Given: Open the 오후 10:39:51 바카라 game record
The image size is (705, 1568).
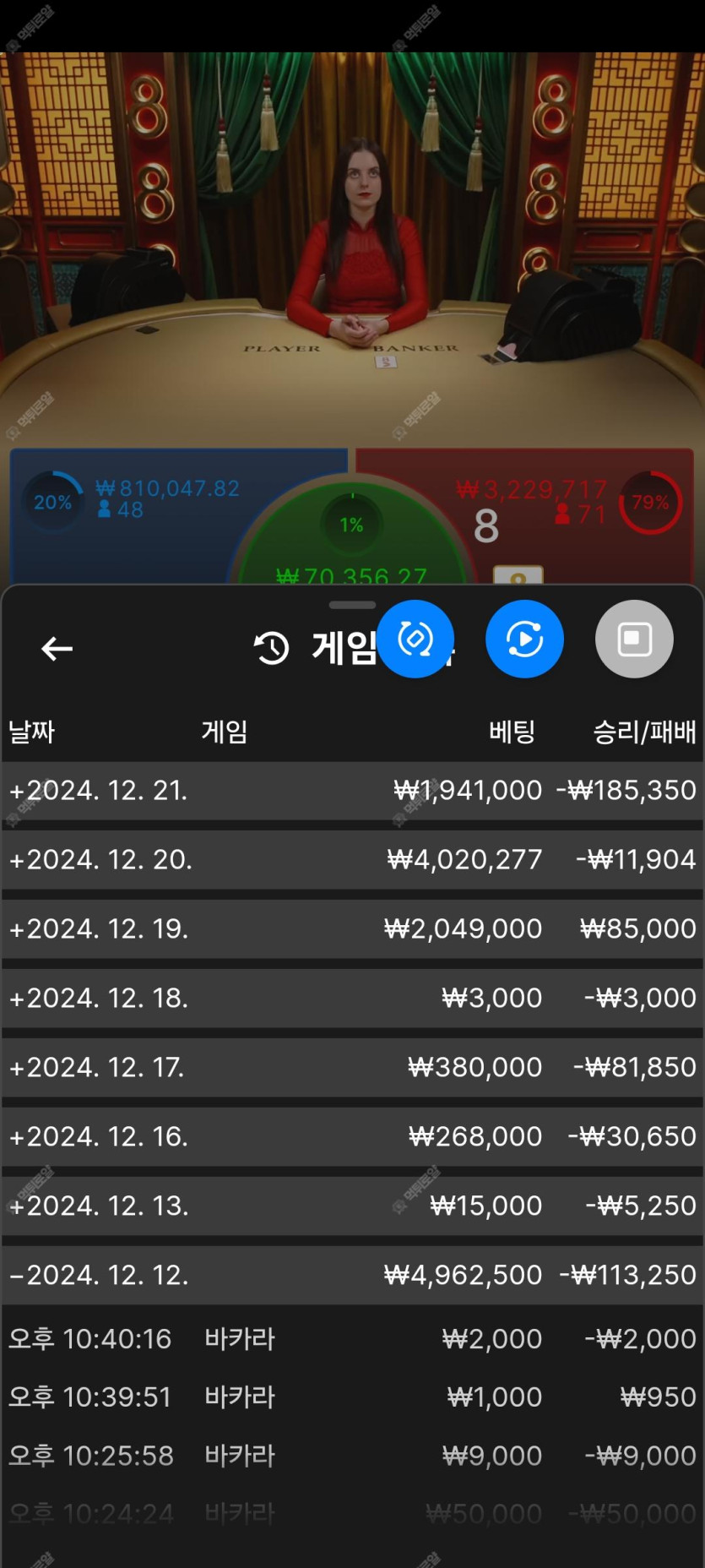Looking at the screenshot, I should click(x=351, y=1397).
